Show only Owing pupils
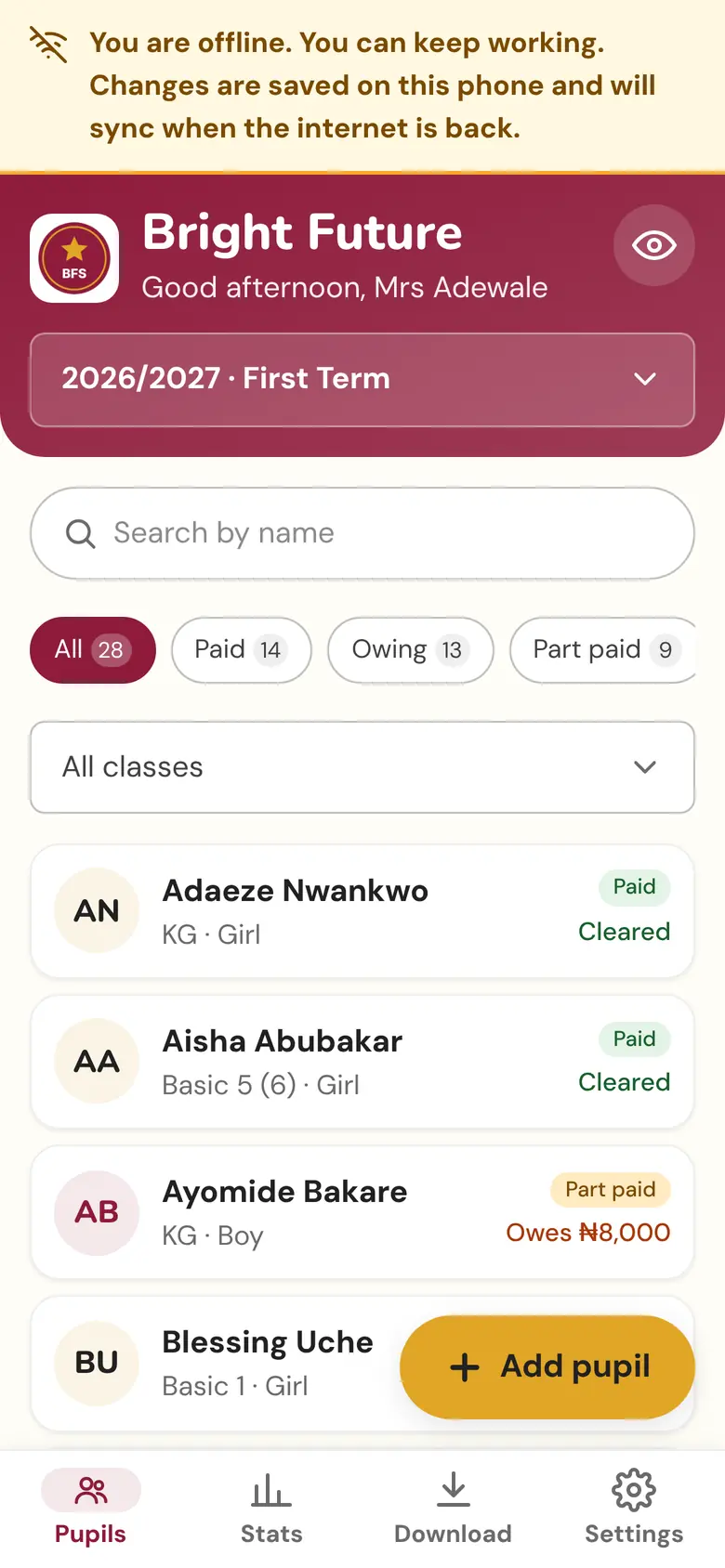The image size is (725, 1568). point(411,649)
